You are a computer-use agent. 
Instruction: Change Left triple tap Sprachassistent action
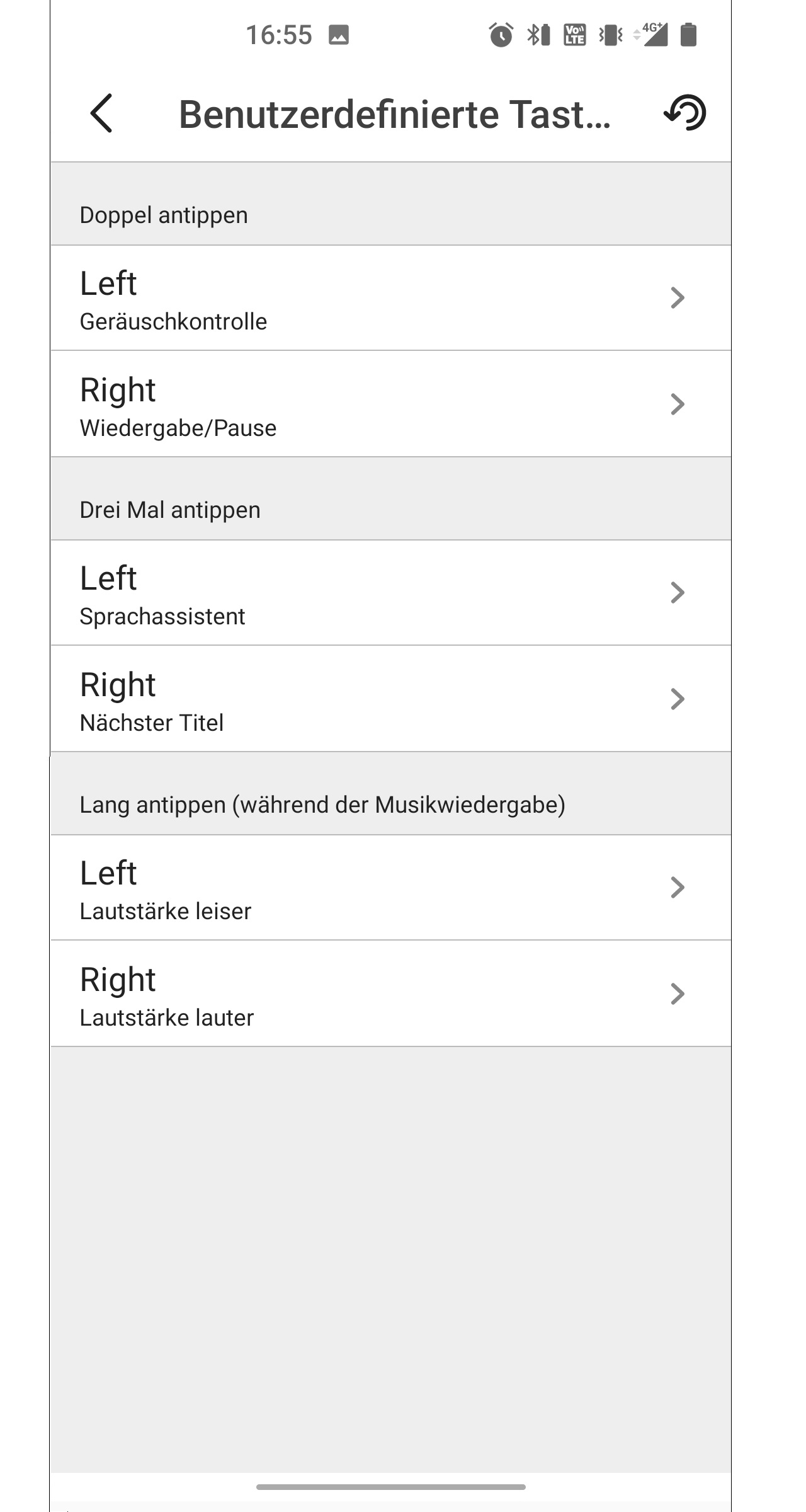point(390,593)
